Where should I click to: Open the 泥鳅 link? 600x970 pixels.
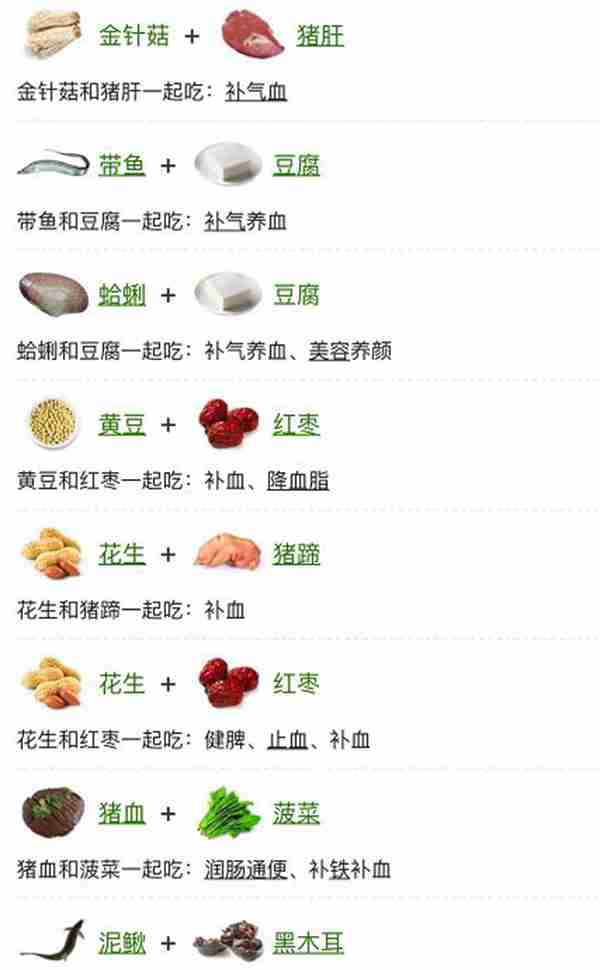coord(122,942)
